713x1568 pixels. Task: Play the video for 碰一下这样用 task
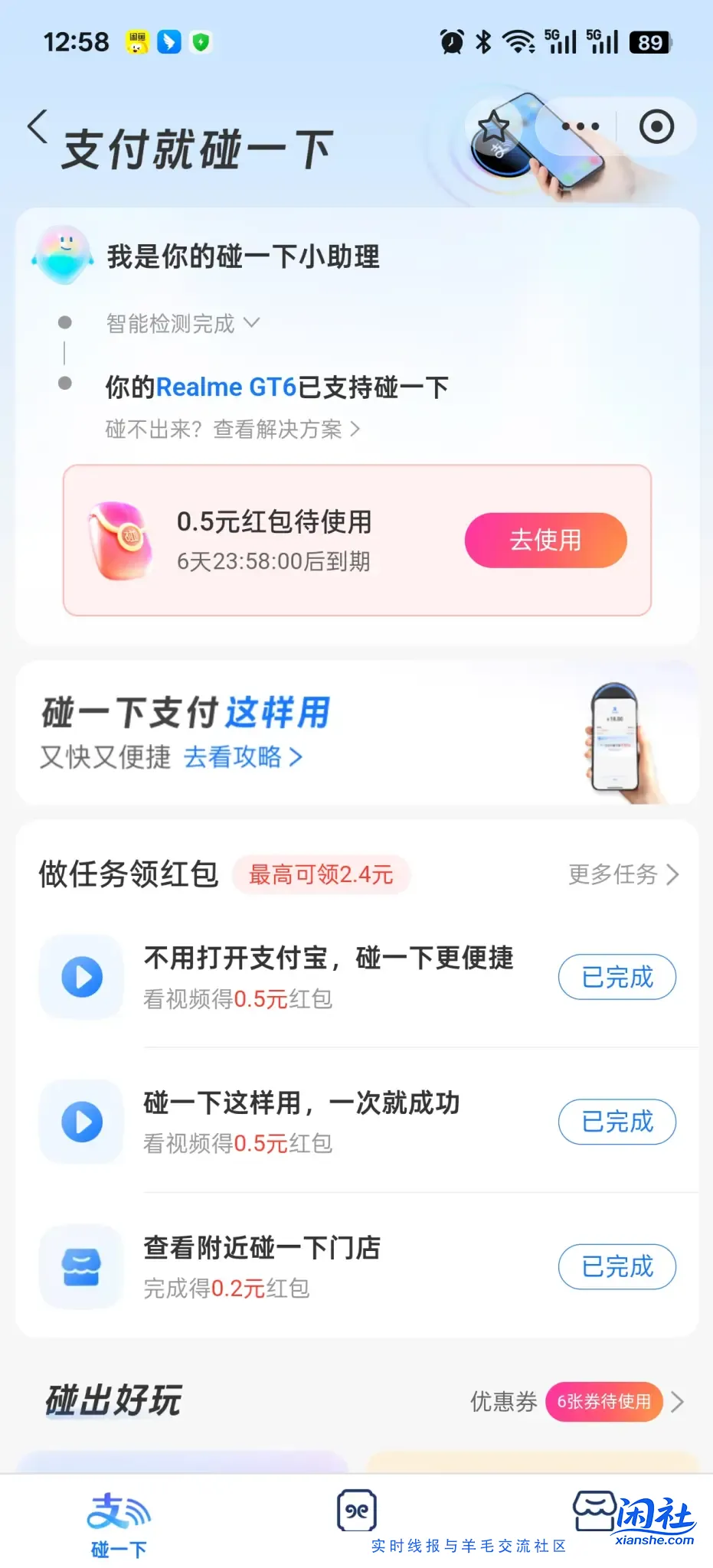click(81, 1122)
